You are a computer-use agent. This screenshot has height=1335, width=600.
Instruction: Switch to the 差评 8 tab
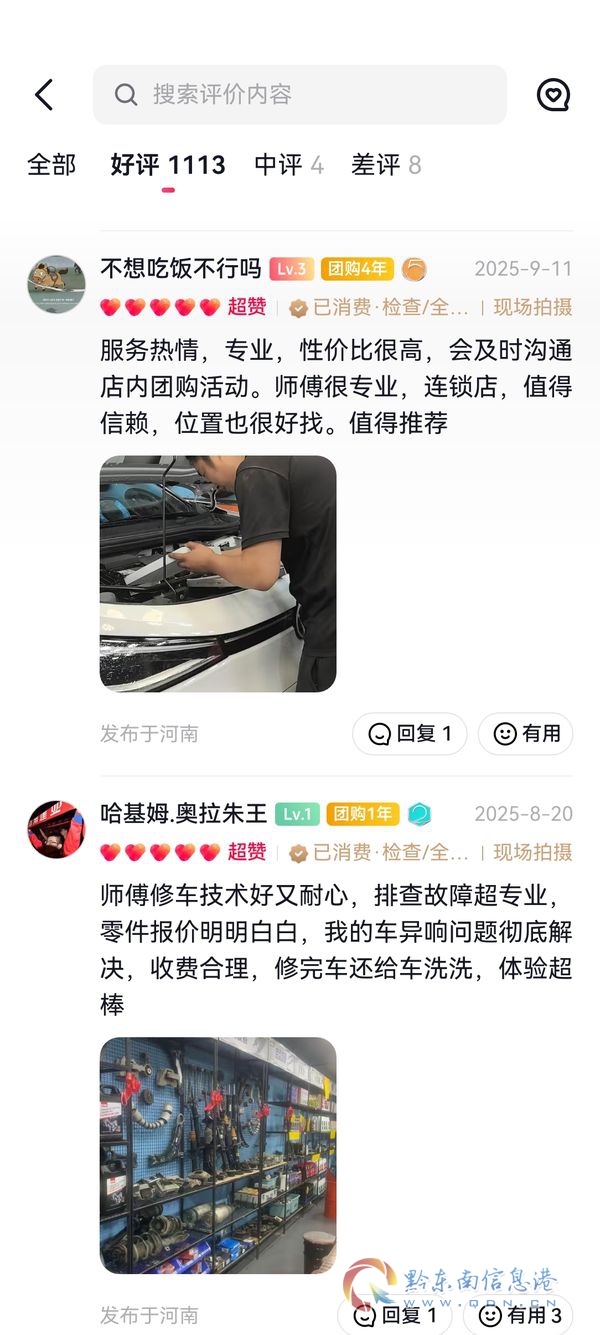coord(386,165)
